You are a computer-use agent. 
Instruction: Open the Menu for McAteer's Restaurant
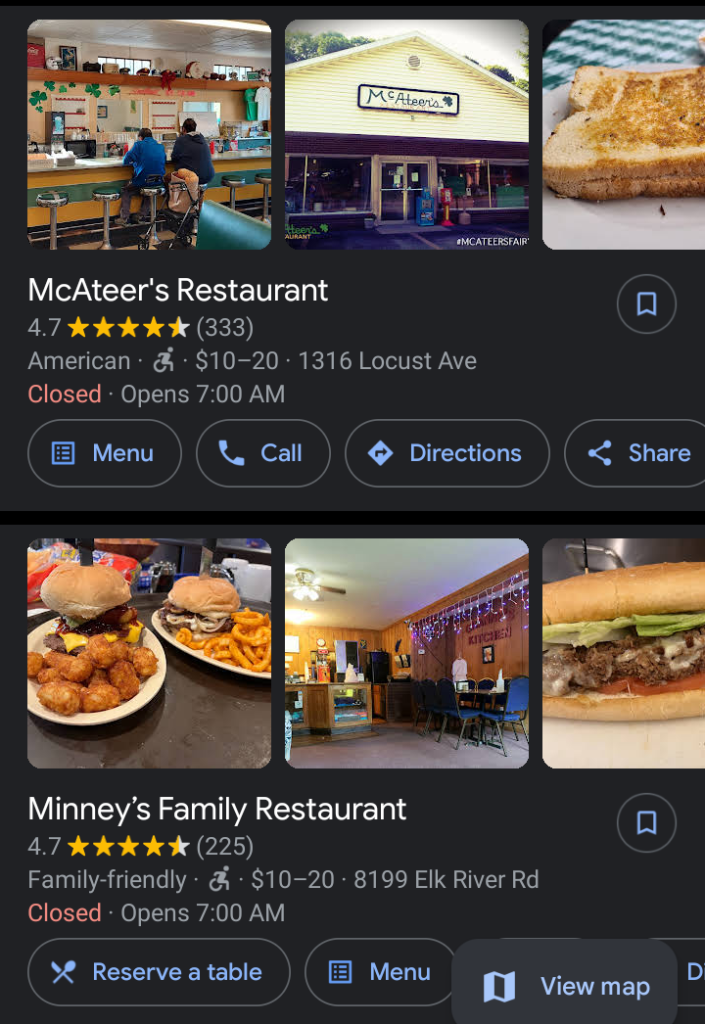pyautogui.click(x=104, y=453)
